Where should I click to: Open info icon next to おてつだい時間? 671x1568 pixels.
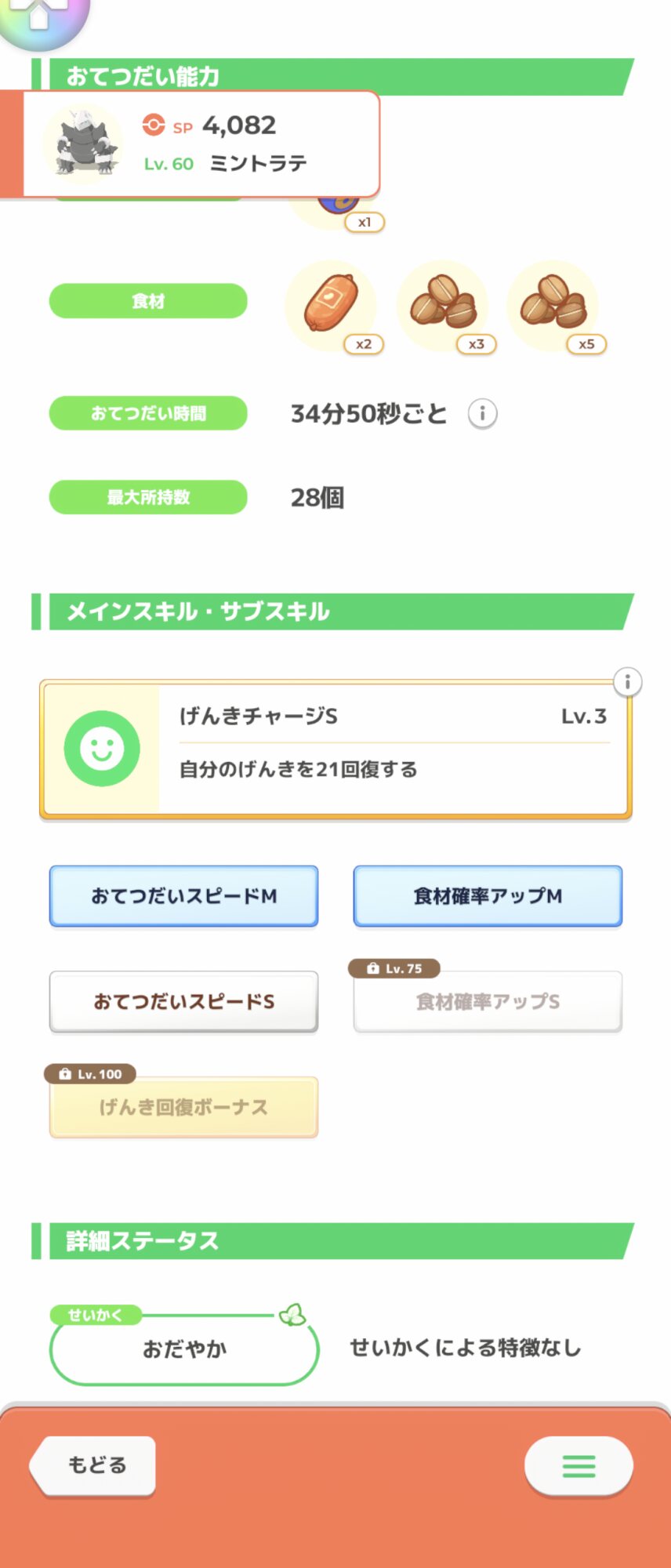pos(483,413)
